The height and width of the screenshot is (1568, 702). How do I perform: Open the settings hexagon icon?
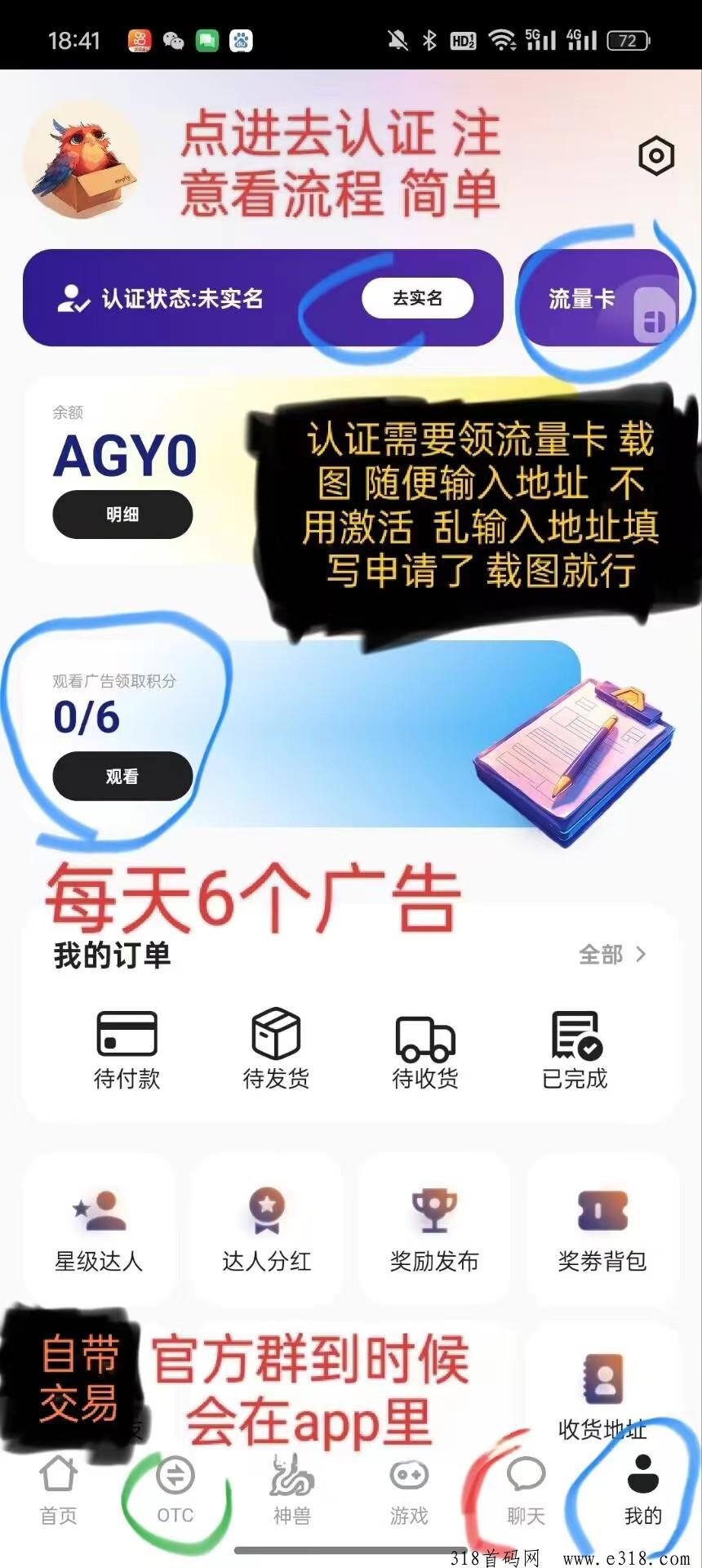656,155
